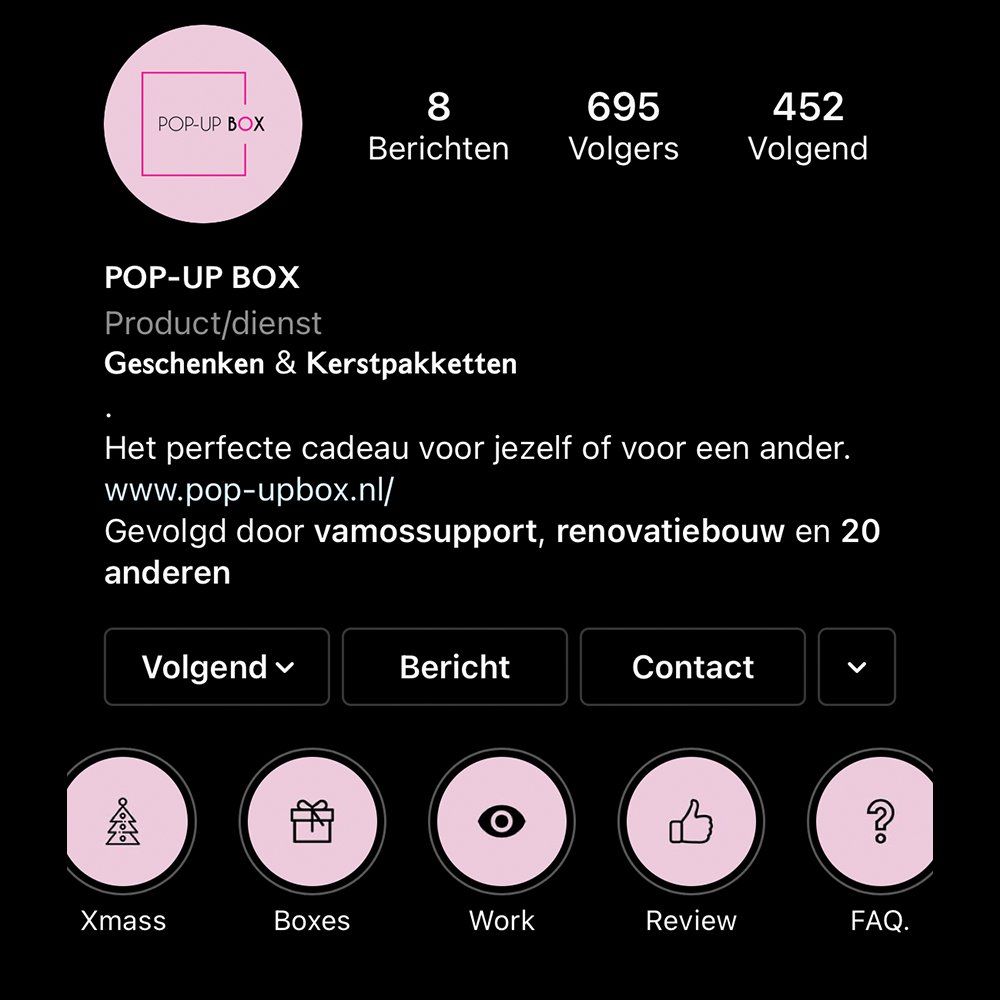Send a message via Bericht
Screen dimensions: 1000x1000
(x=455, y=667)
